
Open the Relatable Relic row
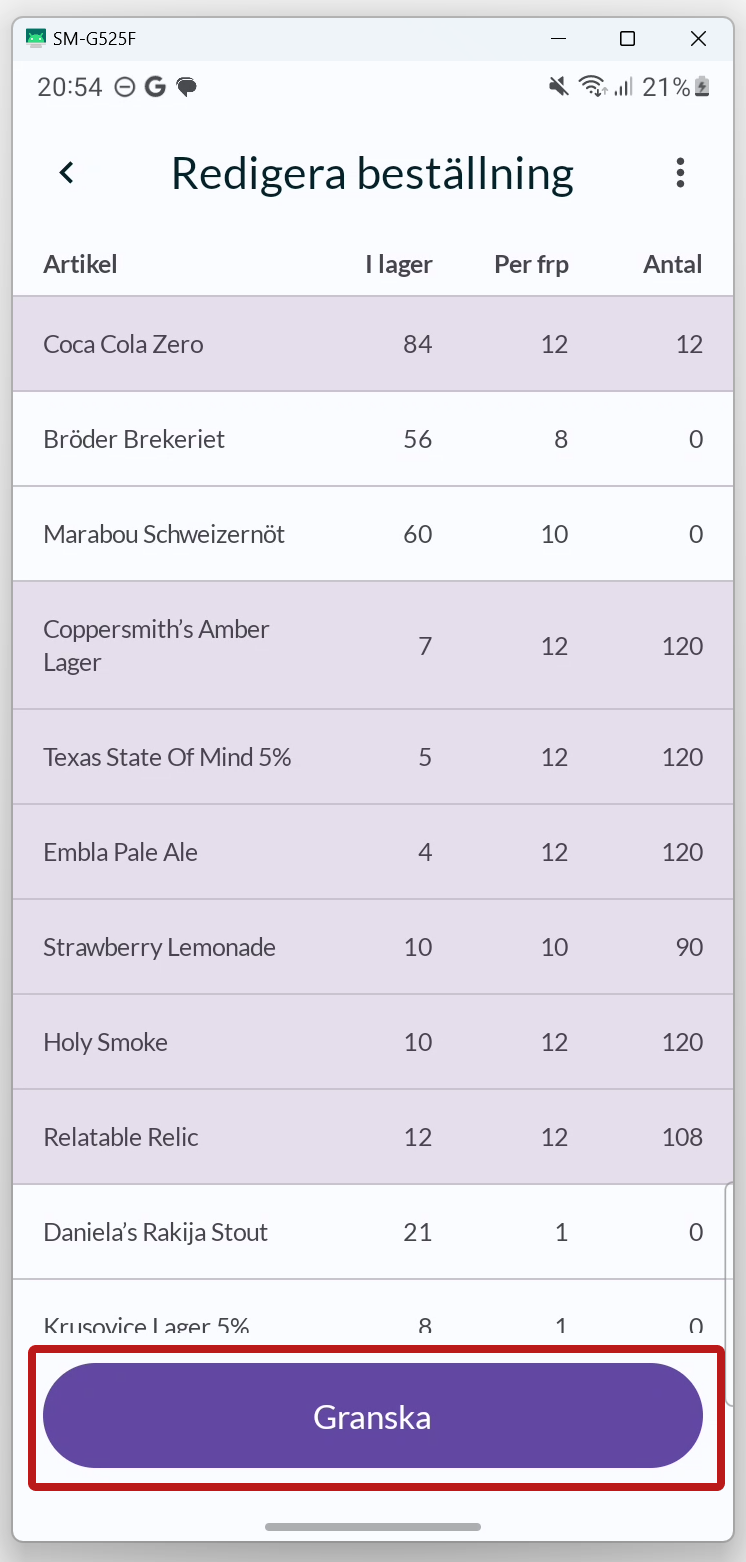tap(373, 1137)
